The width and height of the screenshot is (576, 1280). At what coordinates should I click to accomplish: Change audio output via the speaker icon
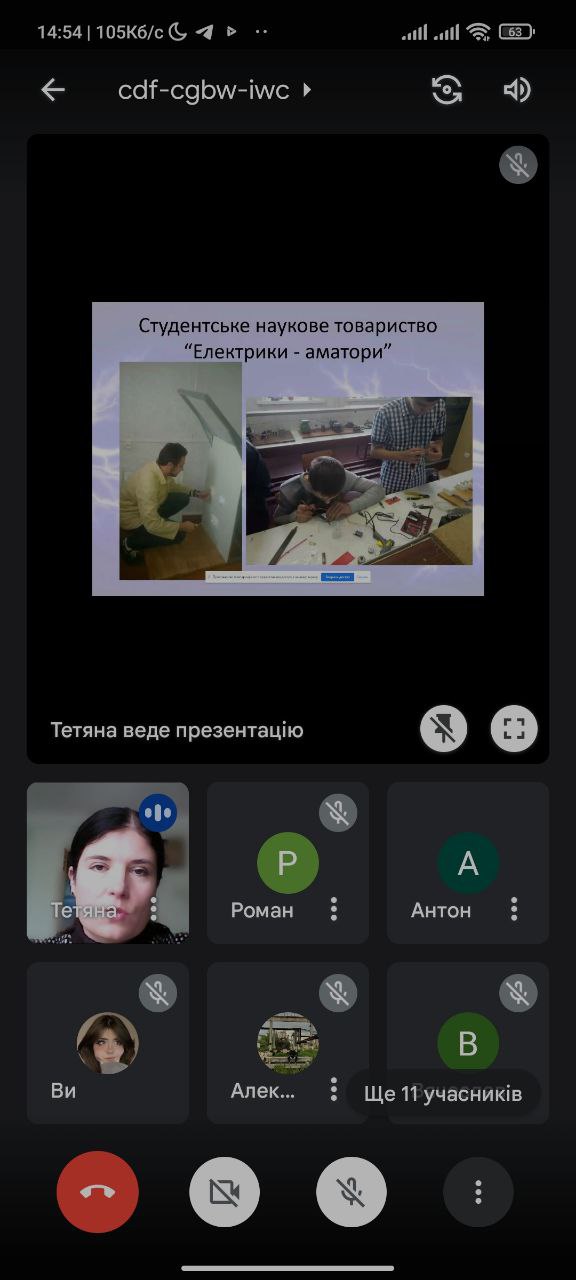[x=516, y=90]
